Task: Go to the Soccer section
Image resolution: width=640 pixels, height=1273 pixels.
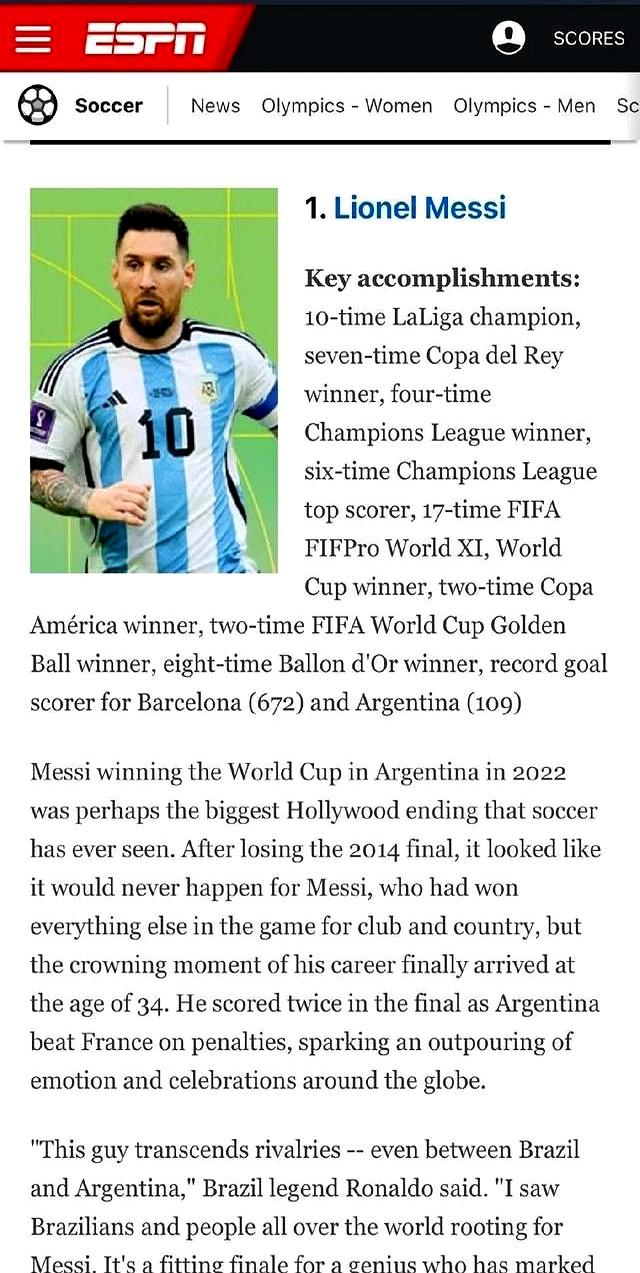Action: 82,105
